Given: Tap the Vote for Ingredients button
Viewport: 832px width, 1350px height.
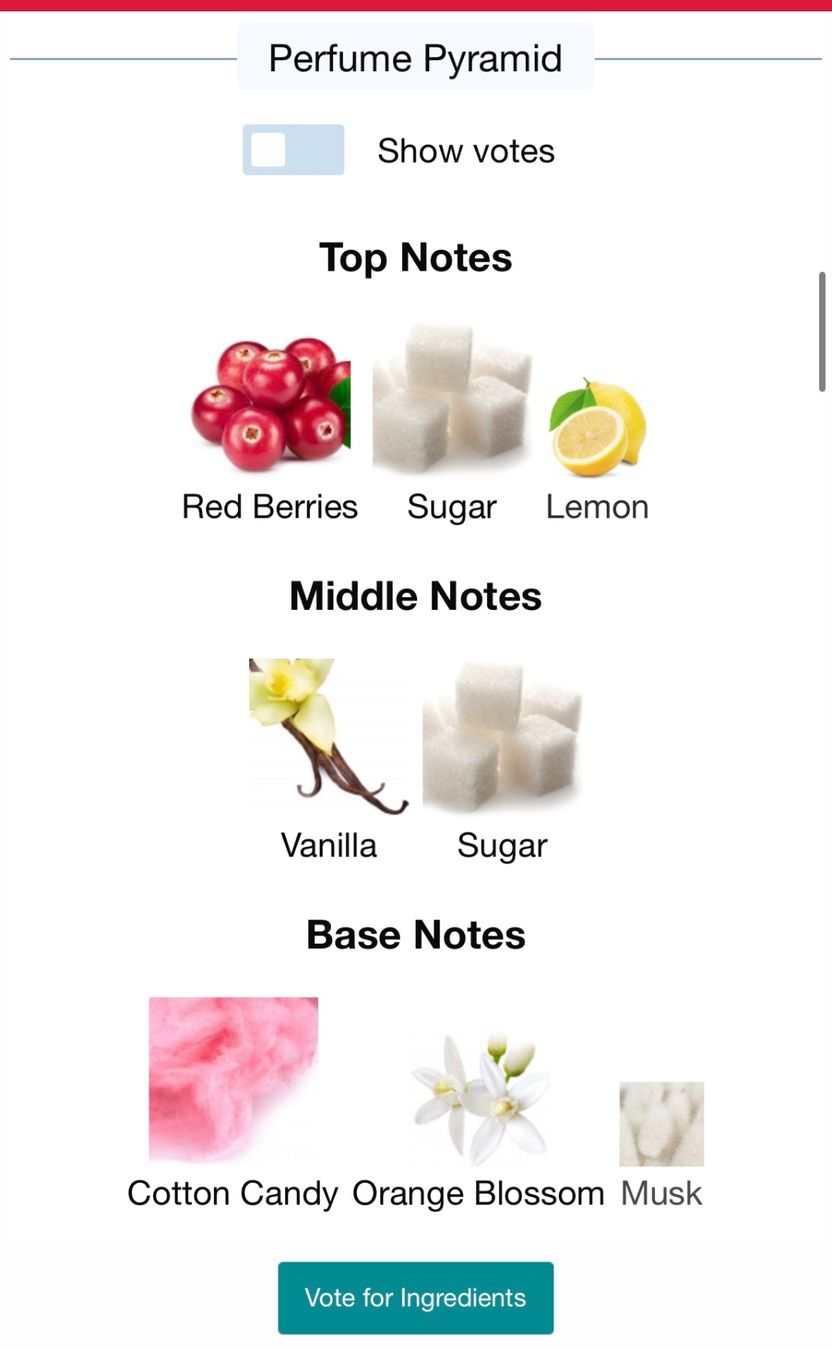Looking at the screenshot, I should click(x=415, y=1297).
